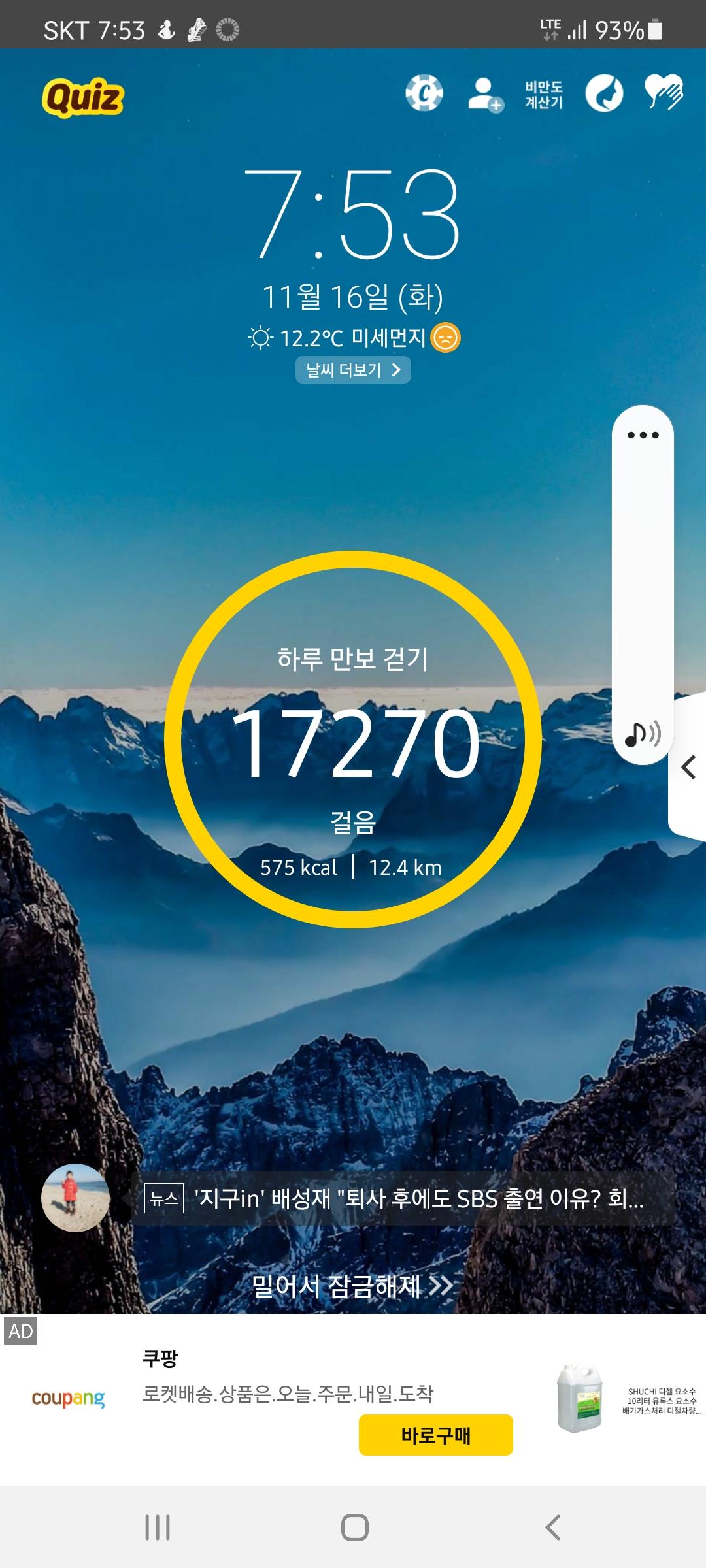Viewport: 706px width, 1568px height.
Task: Read the 뉴스 headline about 배성재
Action: tap(418, 1198)
